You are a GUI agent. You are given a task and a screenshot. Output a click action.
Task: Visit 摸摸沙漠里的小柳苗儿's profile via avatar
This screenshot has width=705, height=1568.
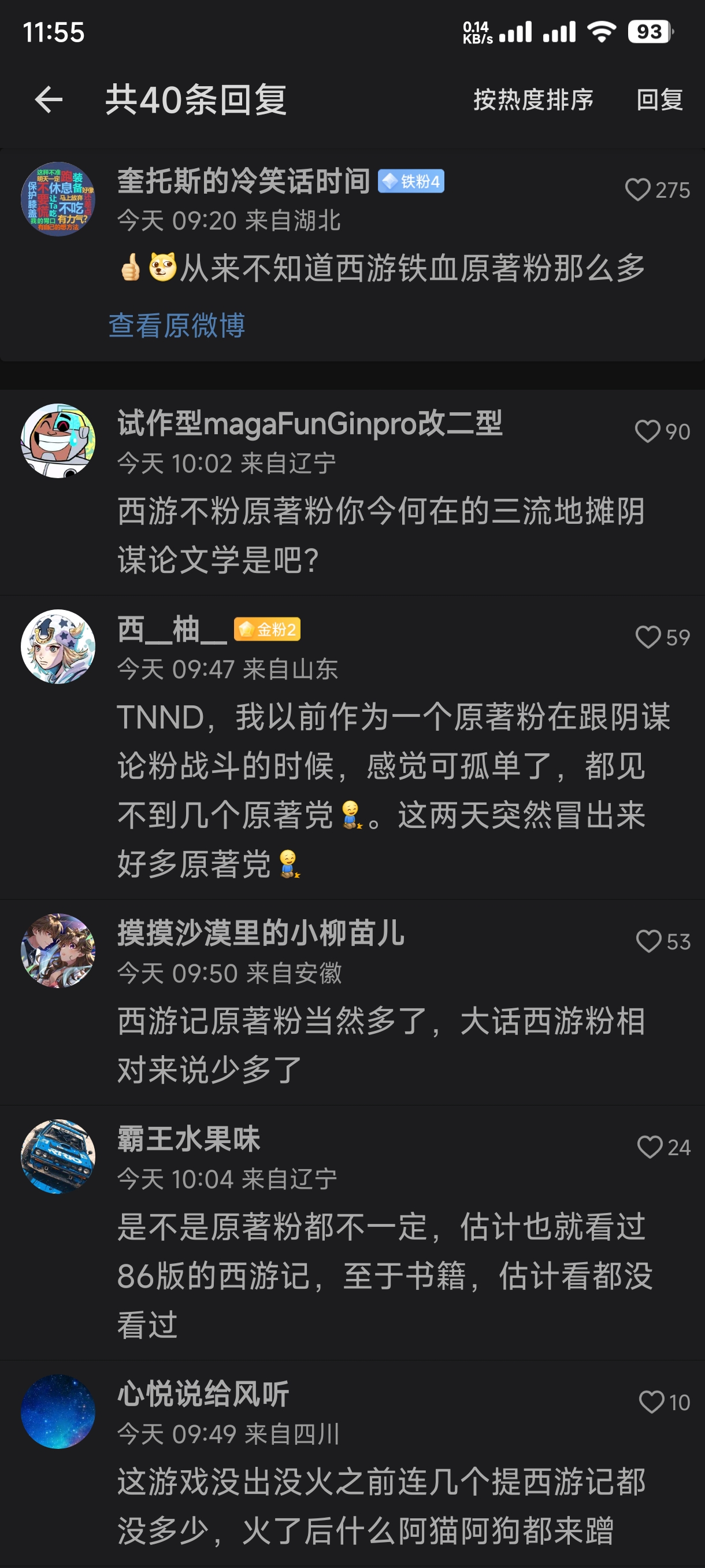coord(58,950)
